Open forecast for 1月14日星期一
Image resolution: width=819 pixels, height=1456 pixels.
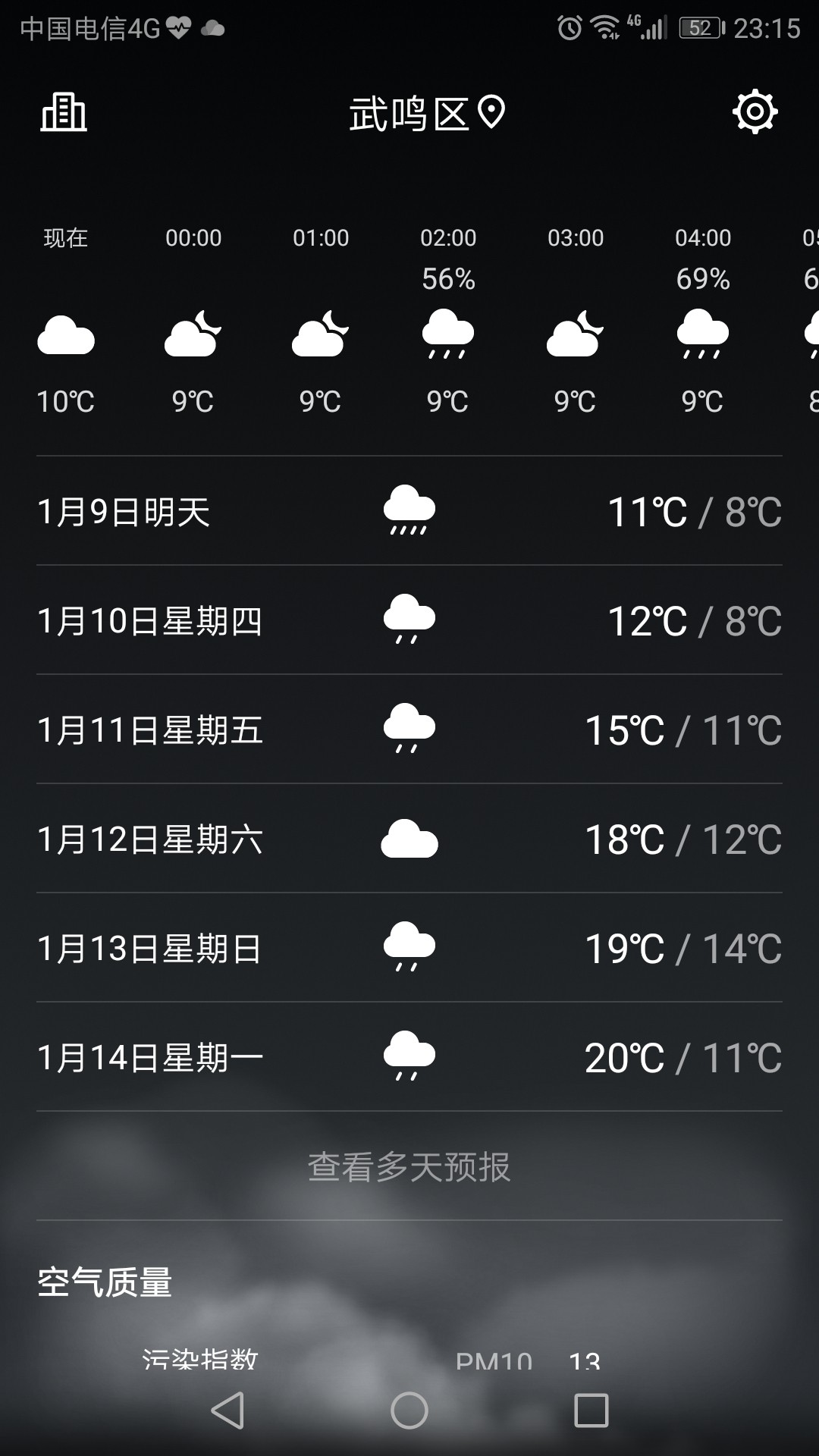(x=409, y=1057)
